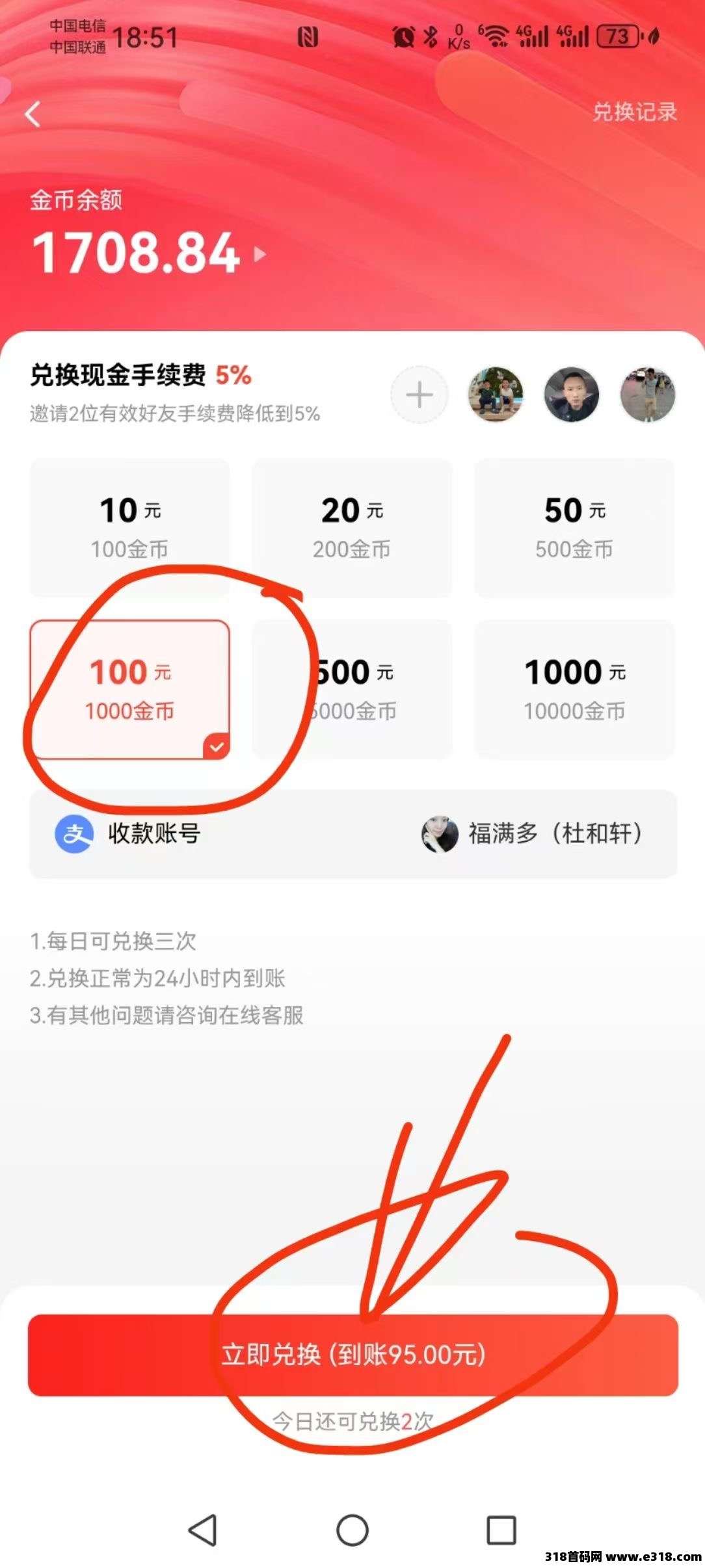Select the 100元 for 1000金币 option
Viewport: 705px width, 1568px height.
(129, 689)
